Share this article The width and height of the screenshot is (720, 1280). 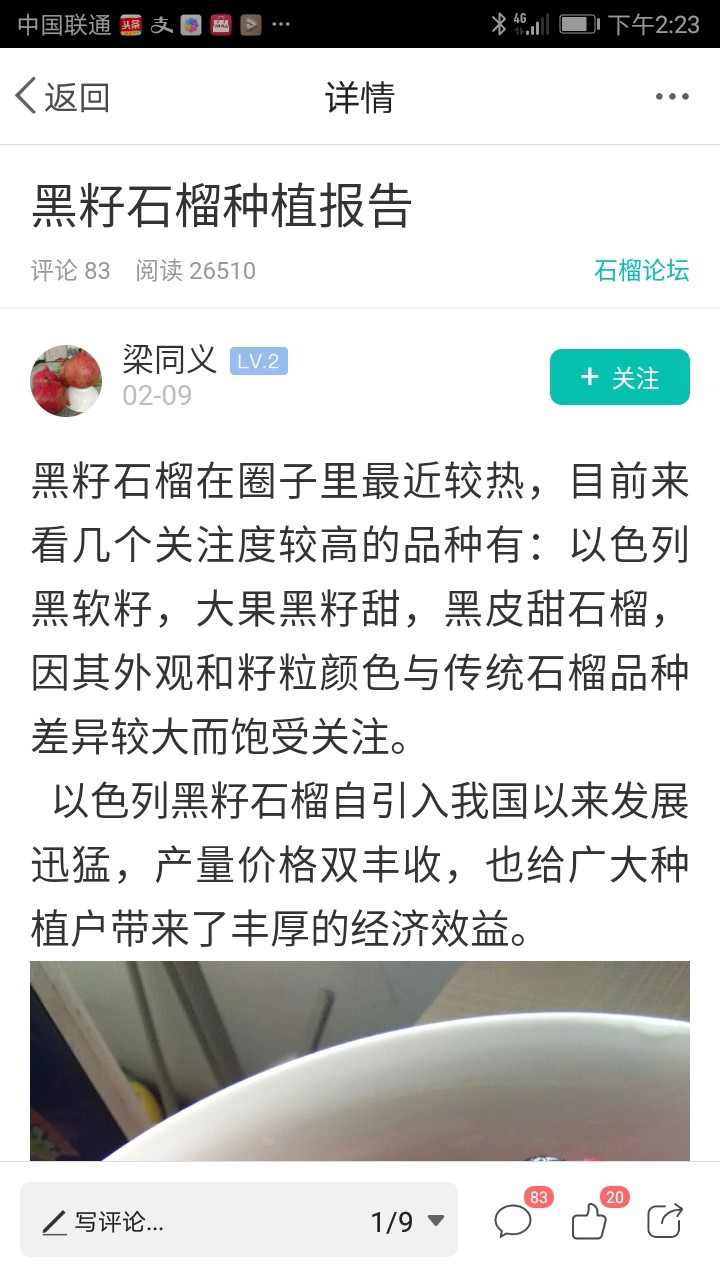point(665,1221)
